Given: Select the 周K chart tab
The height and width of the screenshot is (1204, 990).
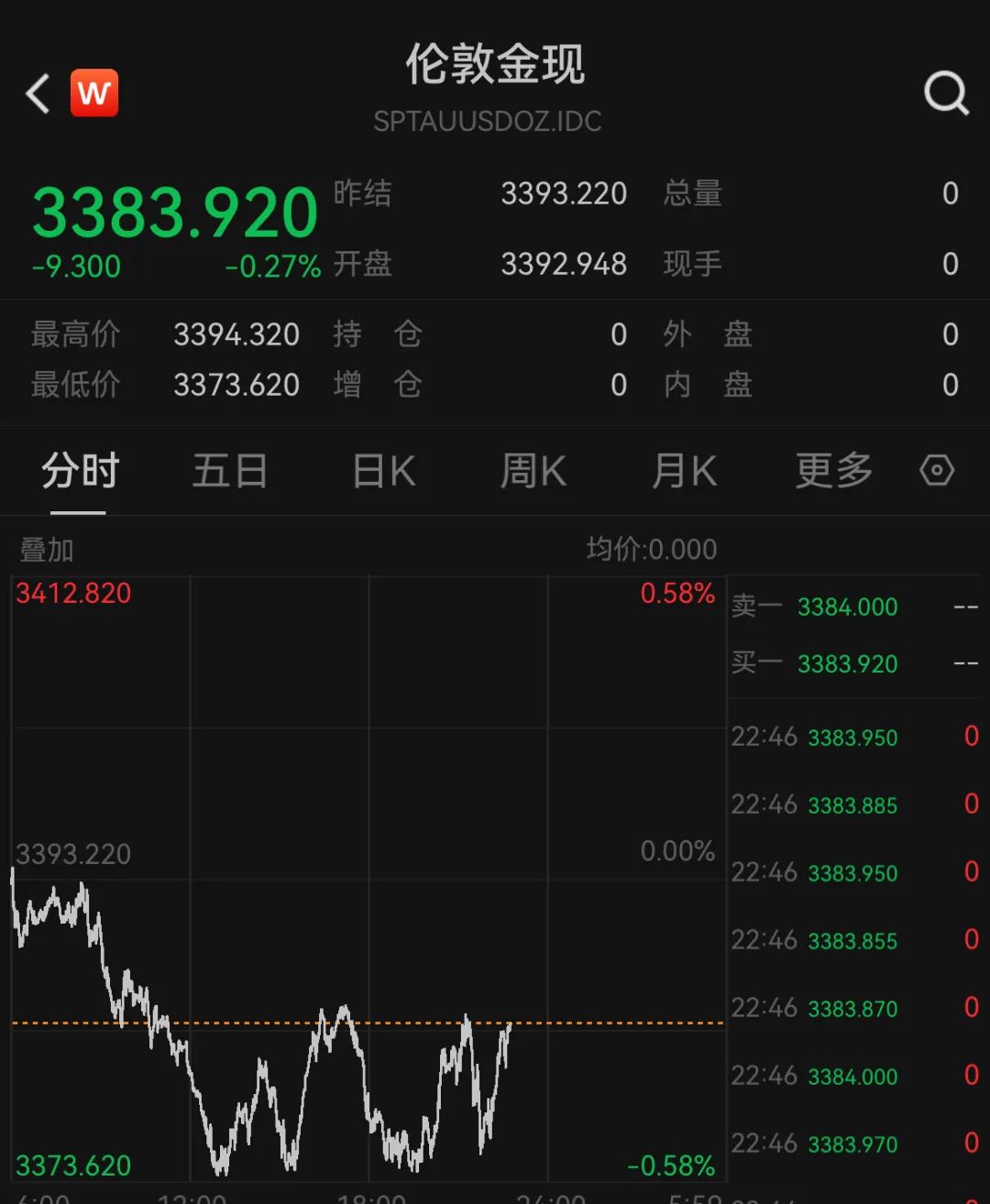Looking at the screenshot, I should pyautogui.click(x=533, y=472).
